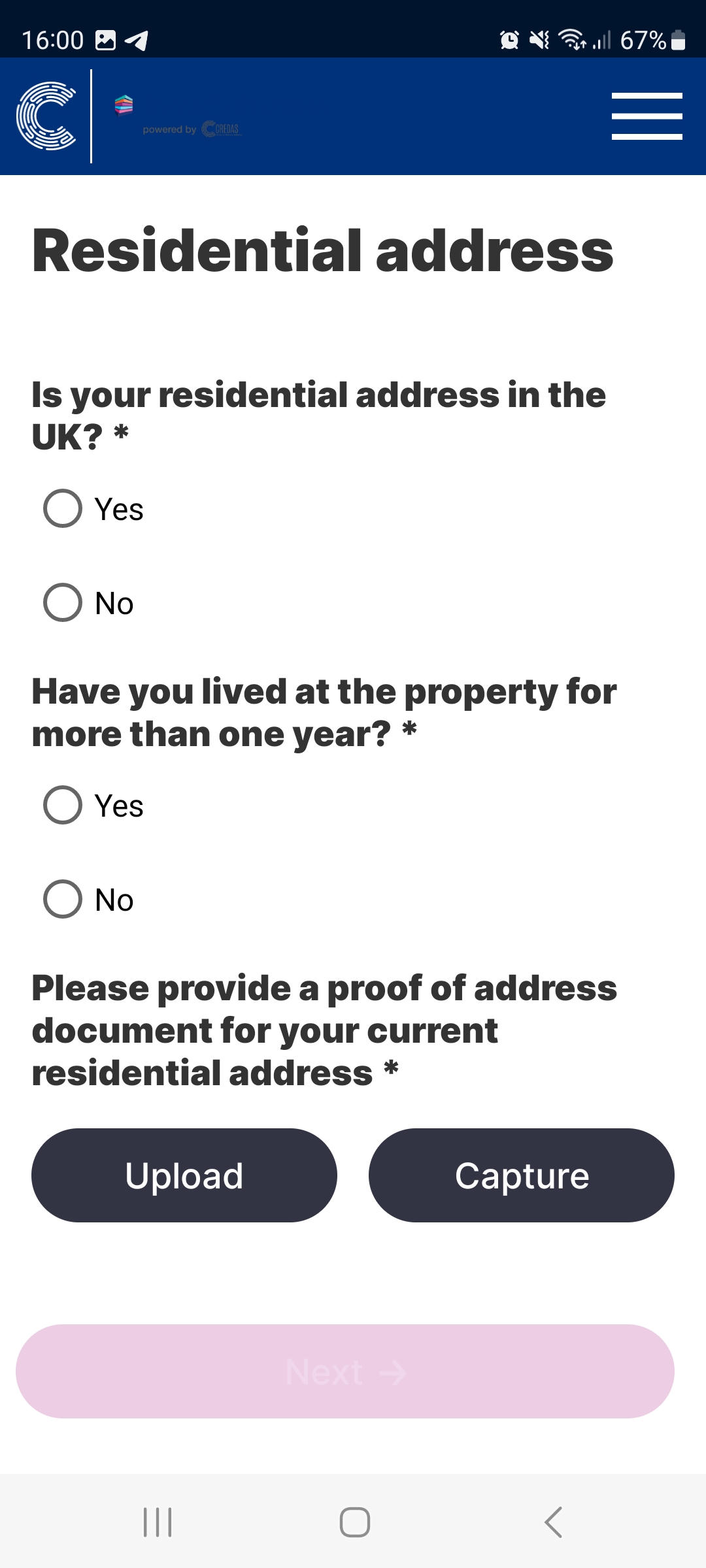
Task: Go back using system back button
Action: click(x=553, y=1522)
